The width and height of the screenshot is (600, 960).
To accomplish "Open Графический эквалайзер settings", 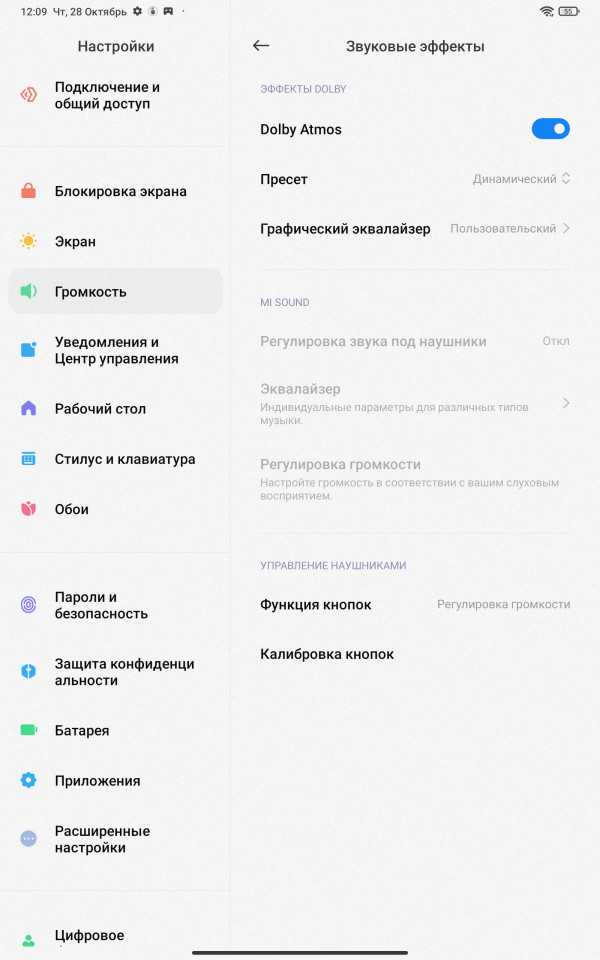I will click(x=415, y=229).
